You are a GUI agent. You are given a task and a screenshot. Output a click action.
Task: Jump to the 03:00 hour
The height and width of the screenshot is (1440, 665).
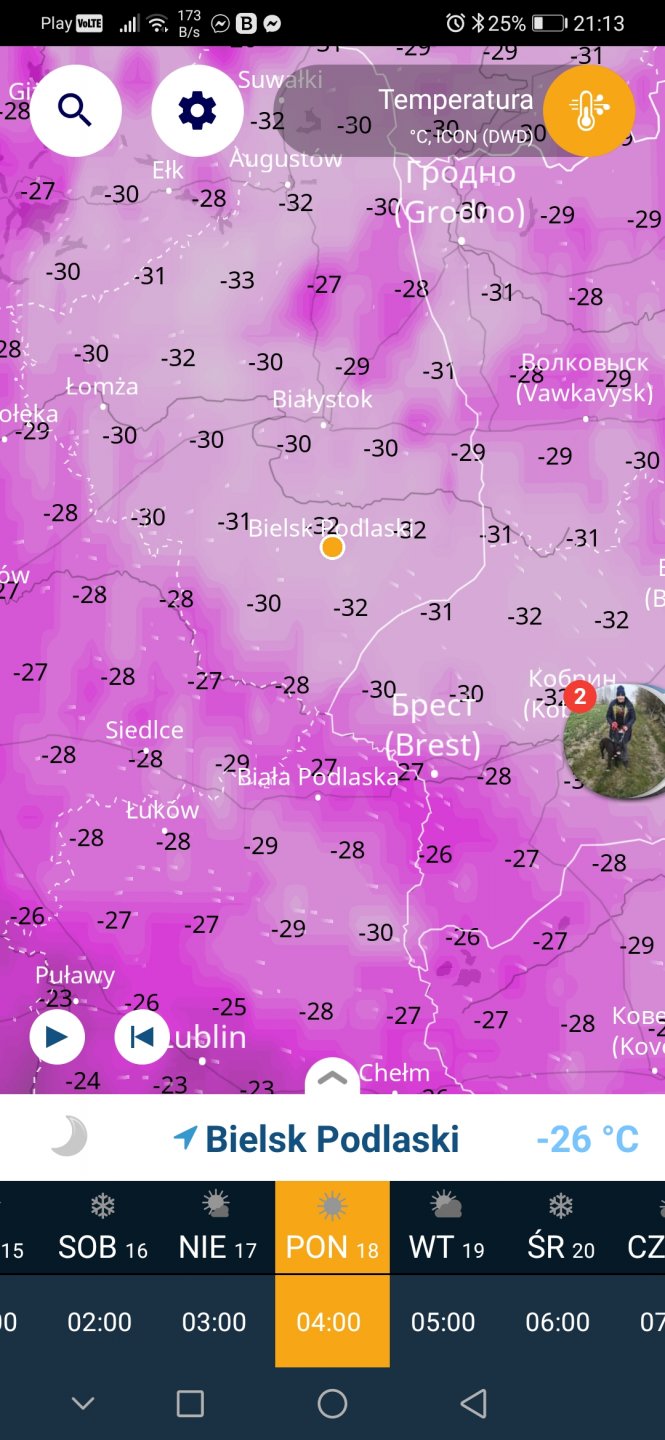pyautogui.click(x=214, y=1322)
